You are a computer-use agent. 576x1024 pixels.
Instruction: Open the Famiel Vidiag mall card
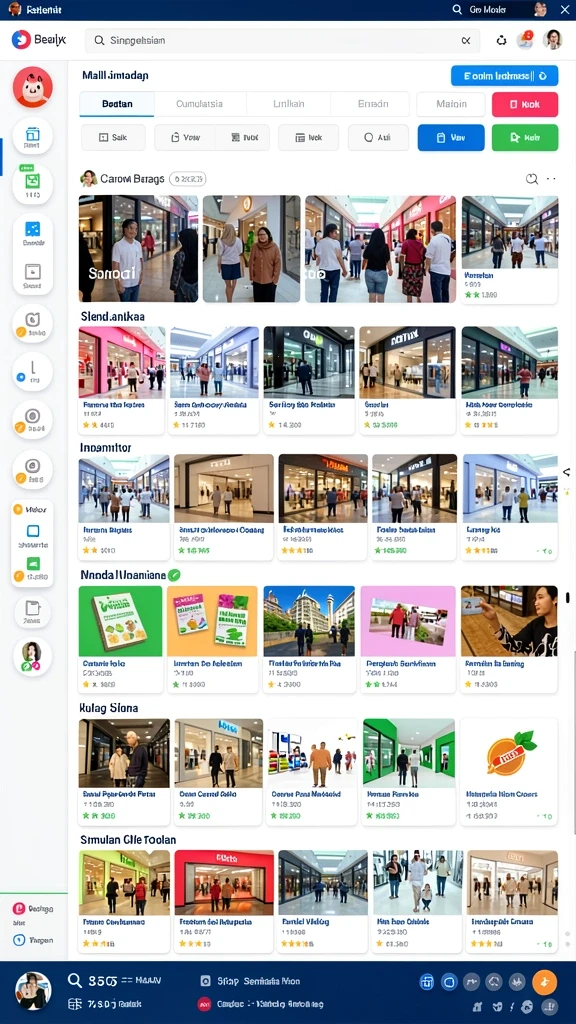tap(323, 901)
